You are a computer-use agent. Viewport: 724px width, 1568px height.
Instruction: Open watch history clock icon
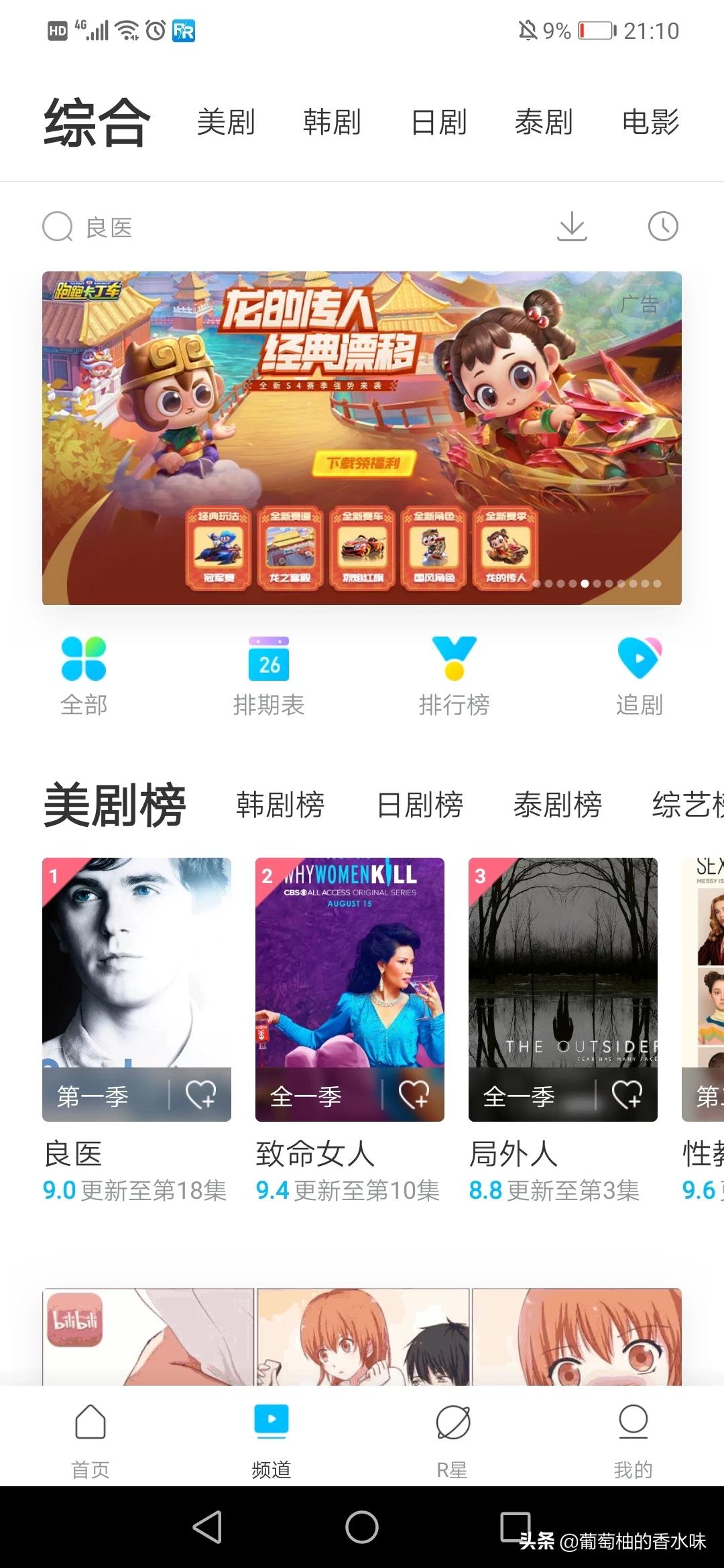point(663,226)
